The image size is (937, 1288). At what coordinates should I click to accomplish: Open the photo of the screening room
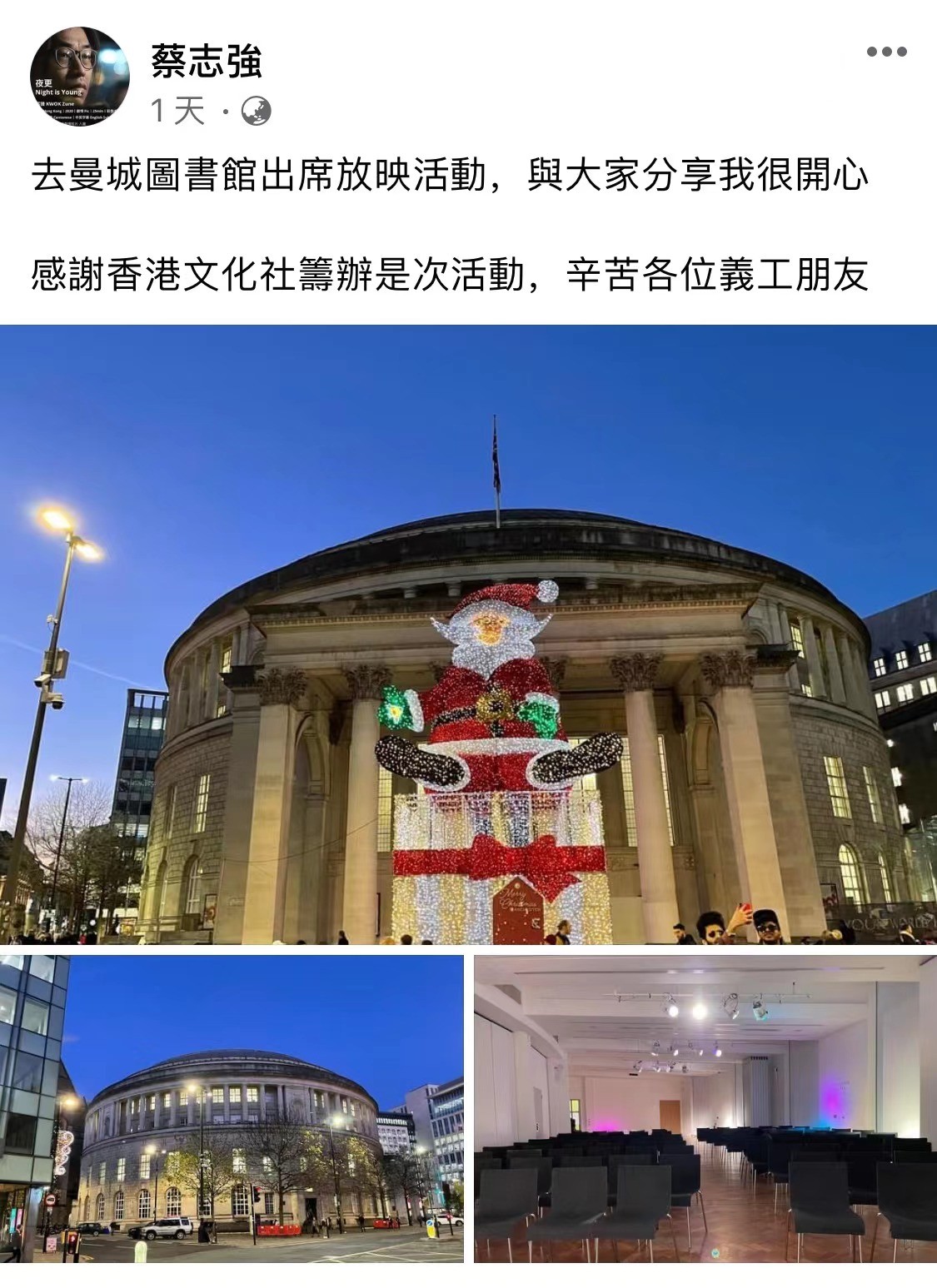[705, 1108]
